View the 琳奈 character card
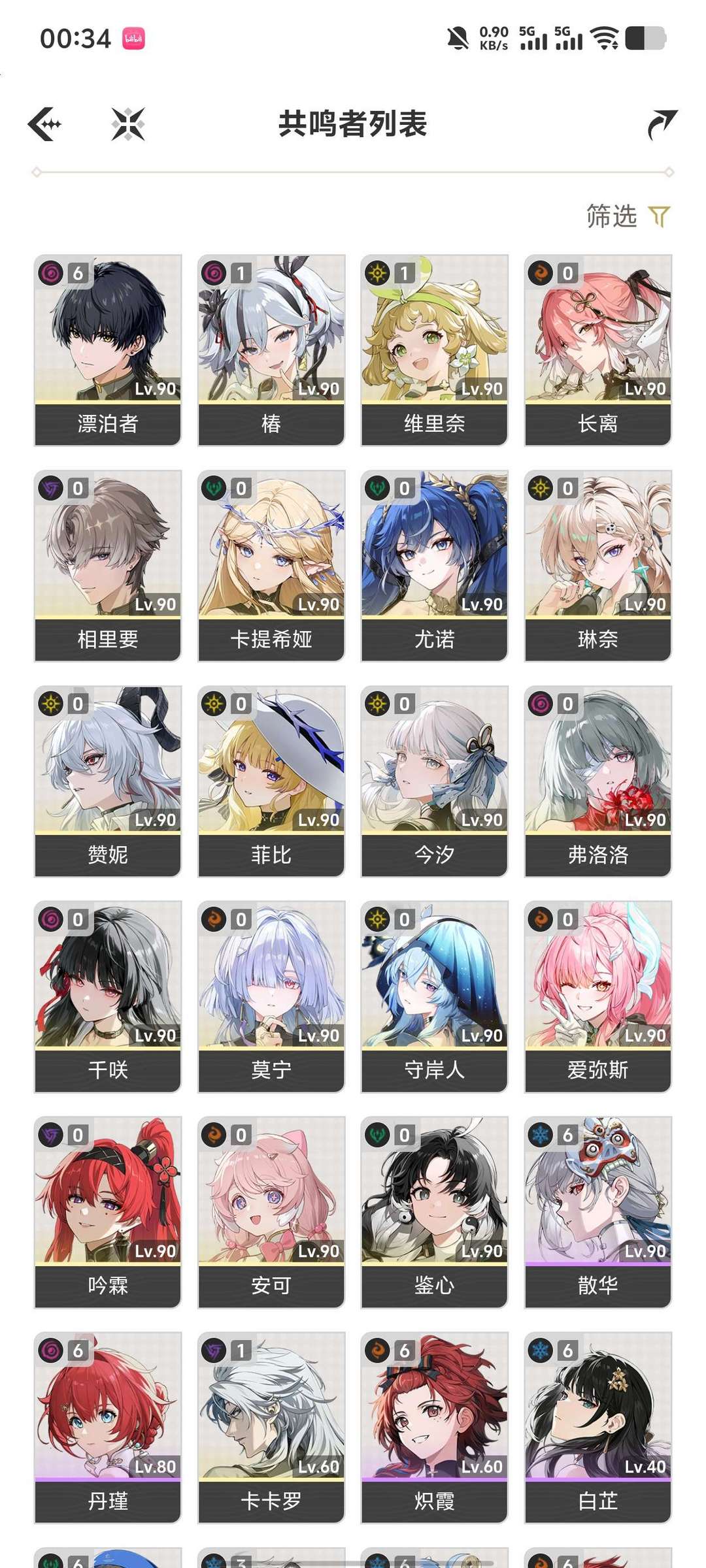 click(598, 565)
